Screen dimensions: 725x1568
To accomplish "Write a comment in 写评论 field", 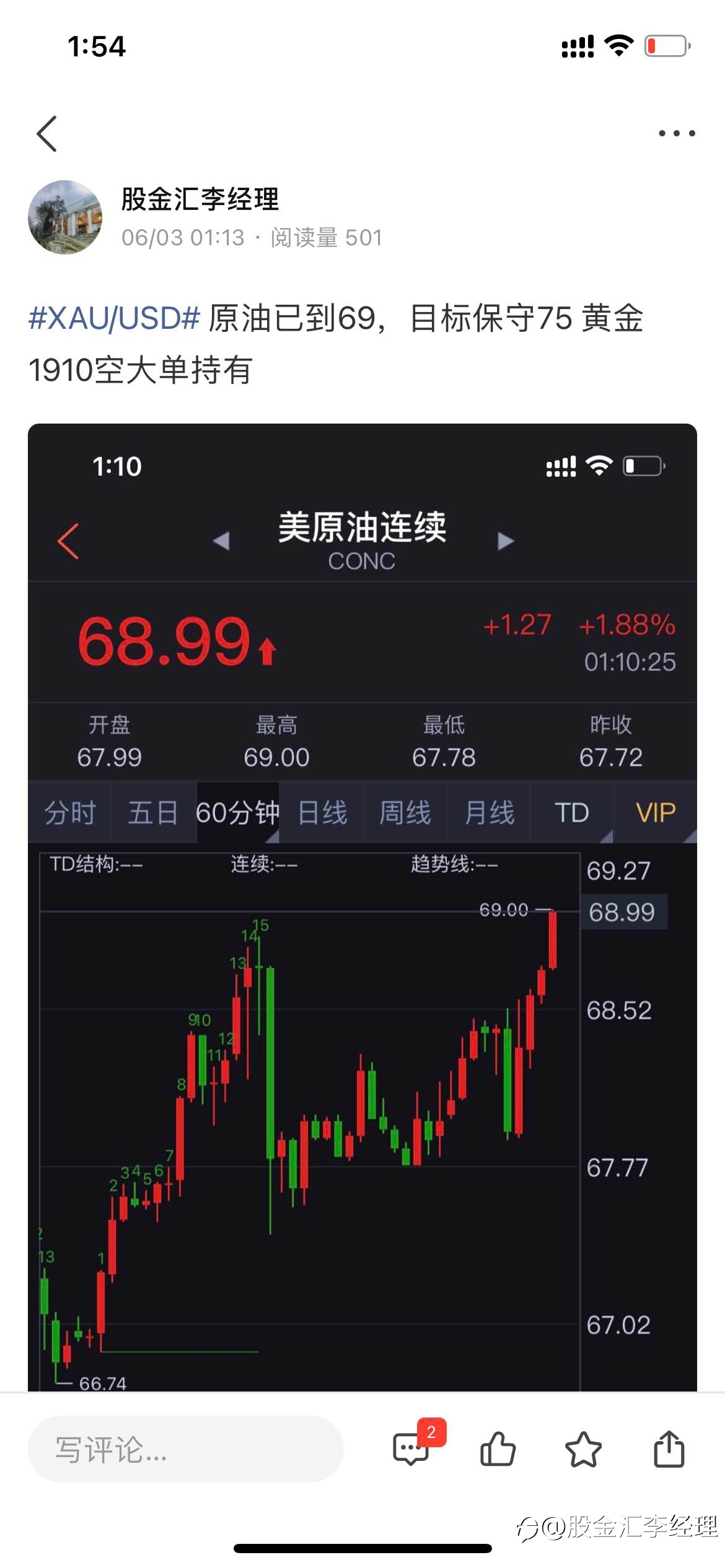I will point(185,1449).
